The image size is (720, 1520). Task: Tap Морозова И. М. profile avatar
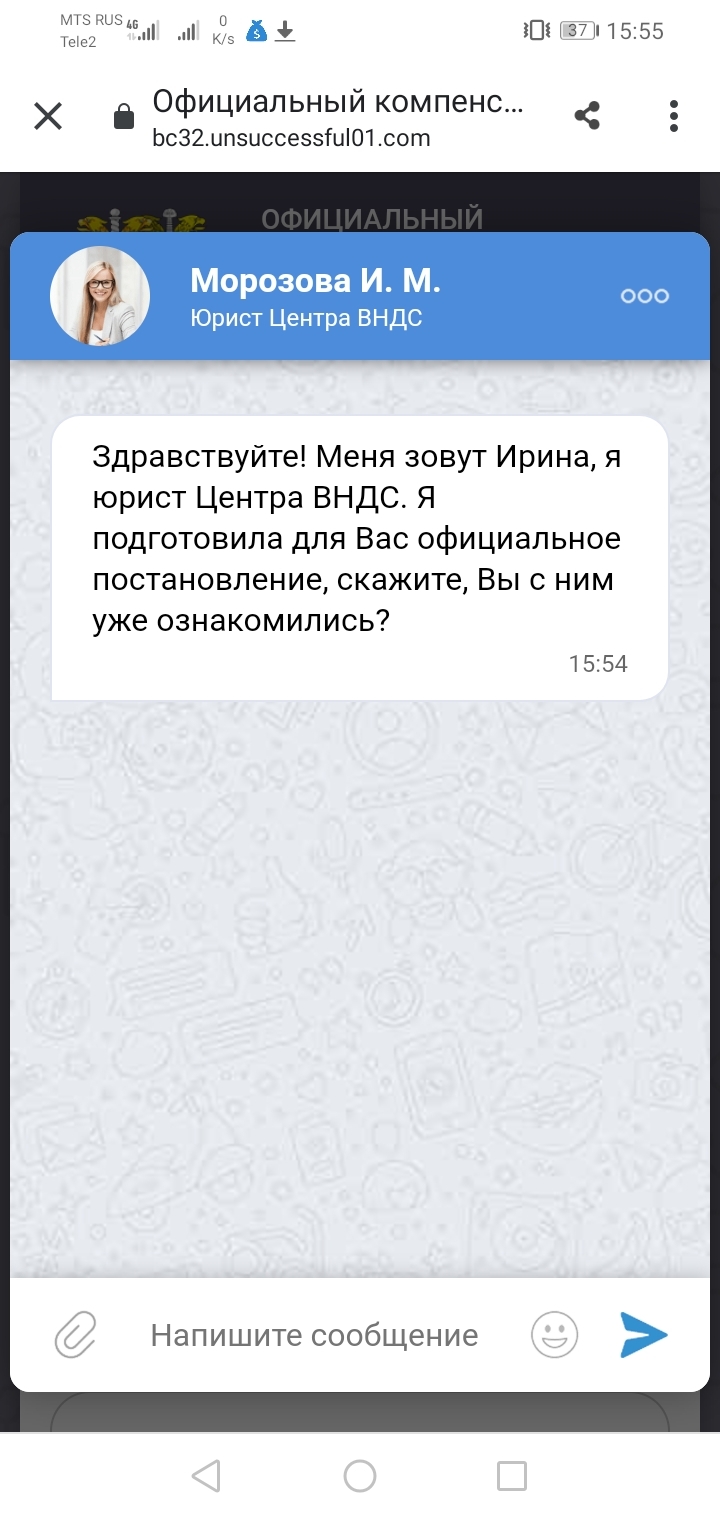coord(100,296)
